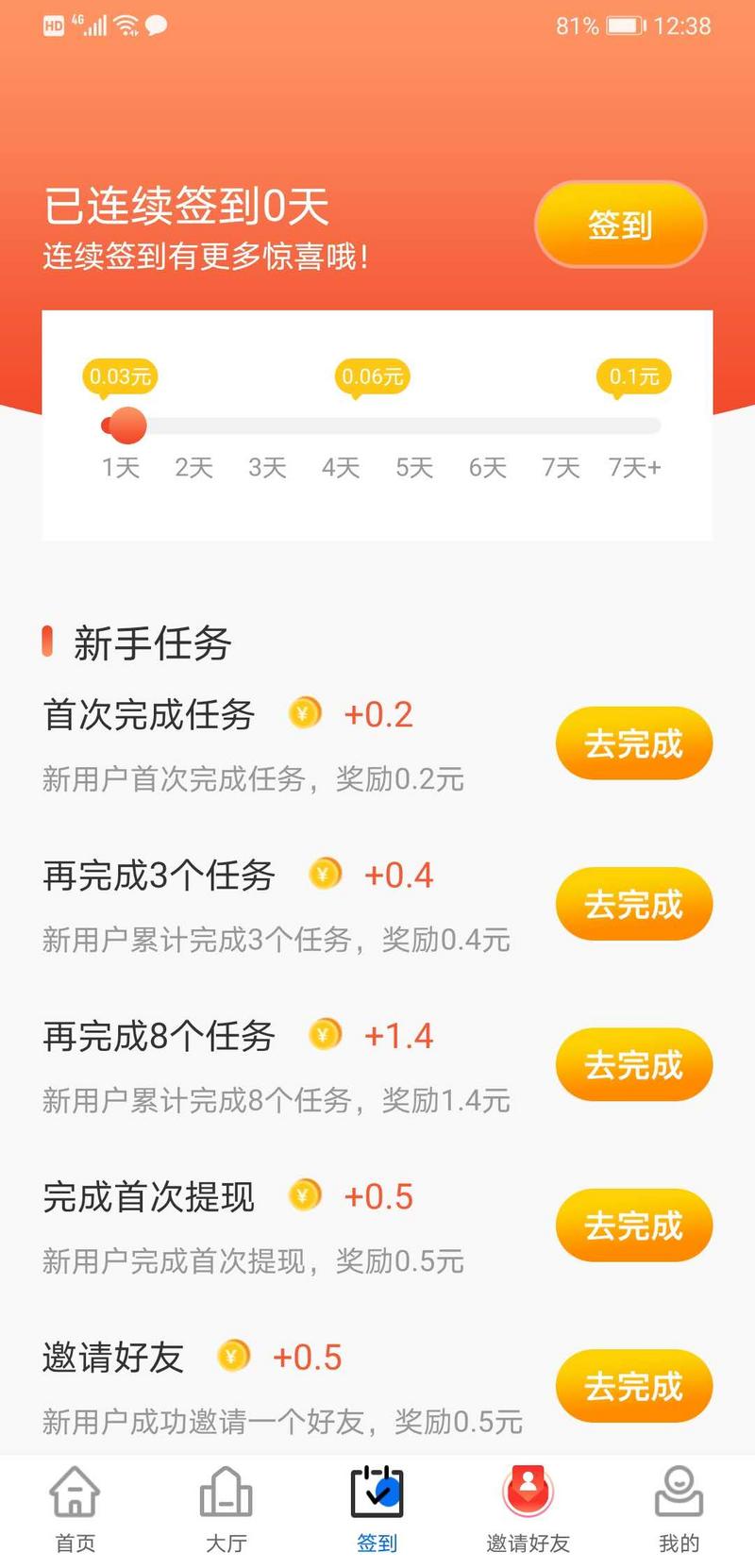Image resolution: width=755 pixels, height=1568 pixels.
Task: Select the 0.06元 reward bubble
Action: [373, 375]
